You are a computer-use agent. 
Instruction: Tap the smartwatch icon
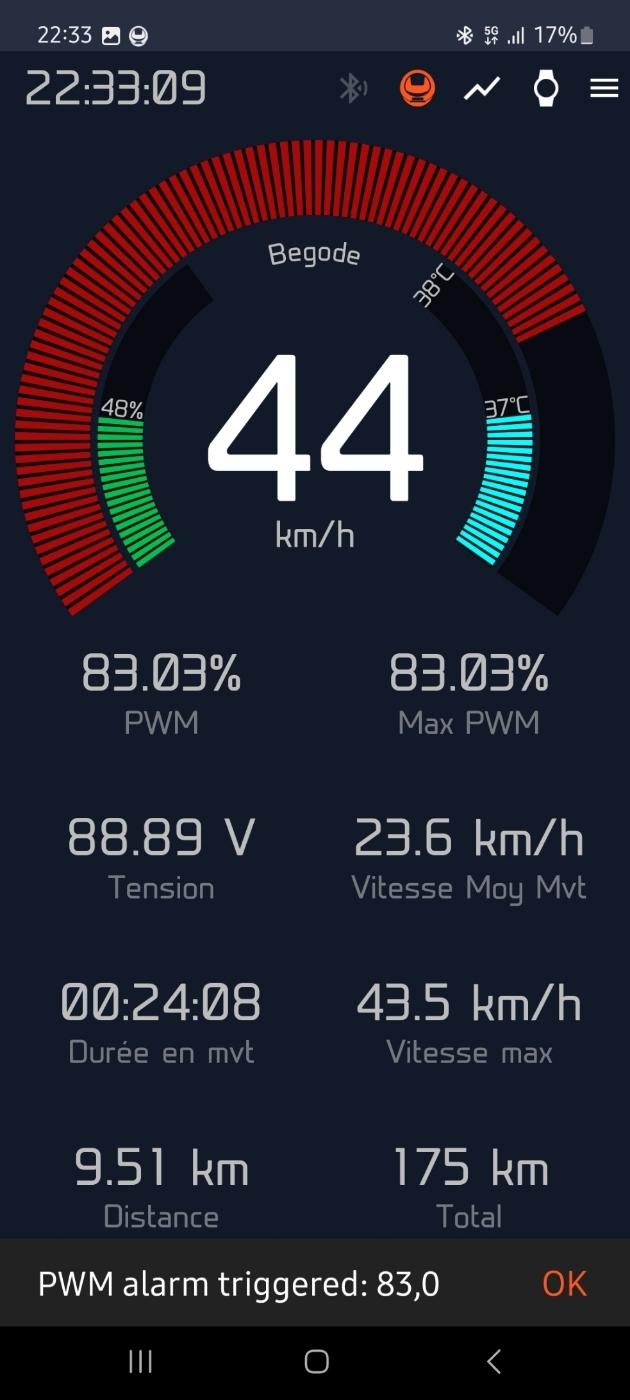[x=545, y=88]
